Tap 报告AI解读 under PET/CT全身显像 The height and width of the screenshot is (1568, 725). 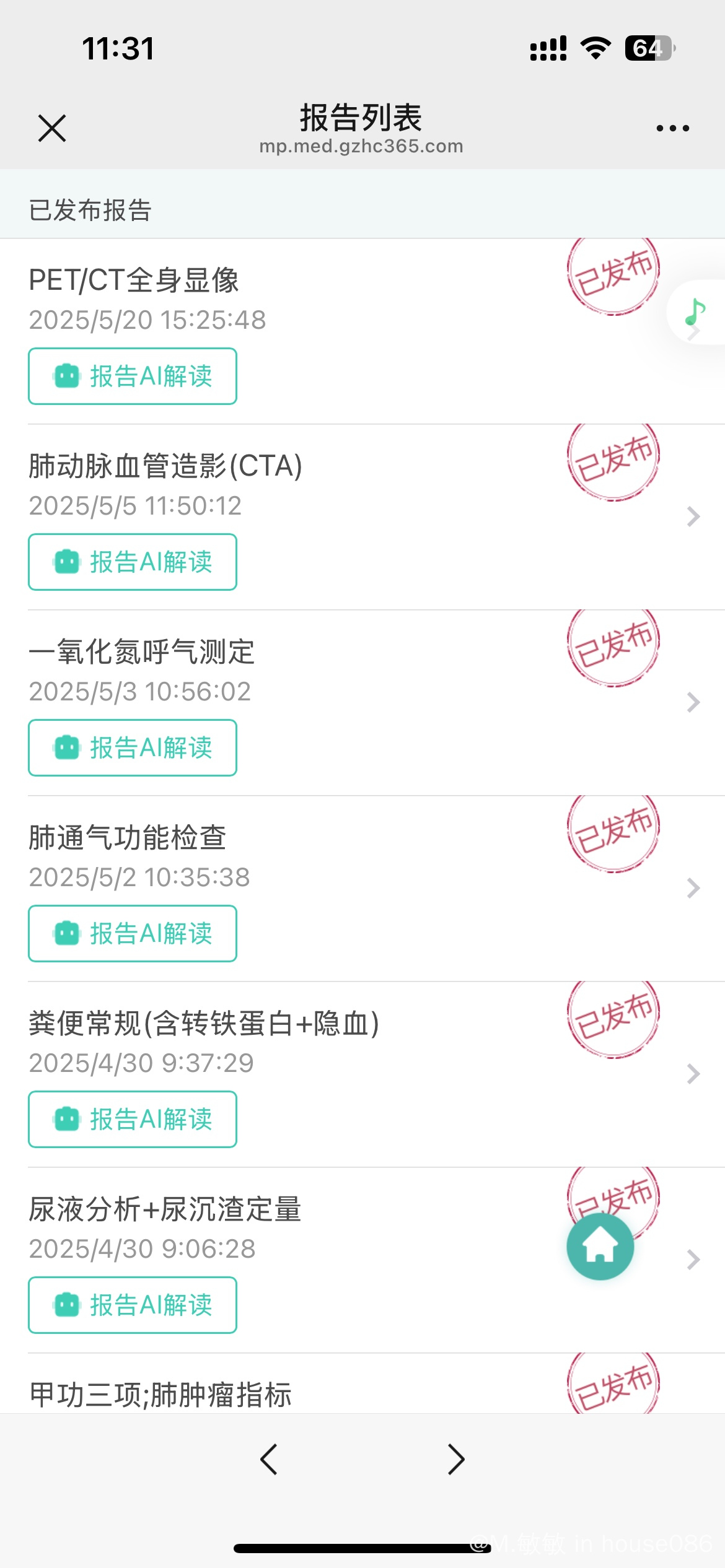133,376
